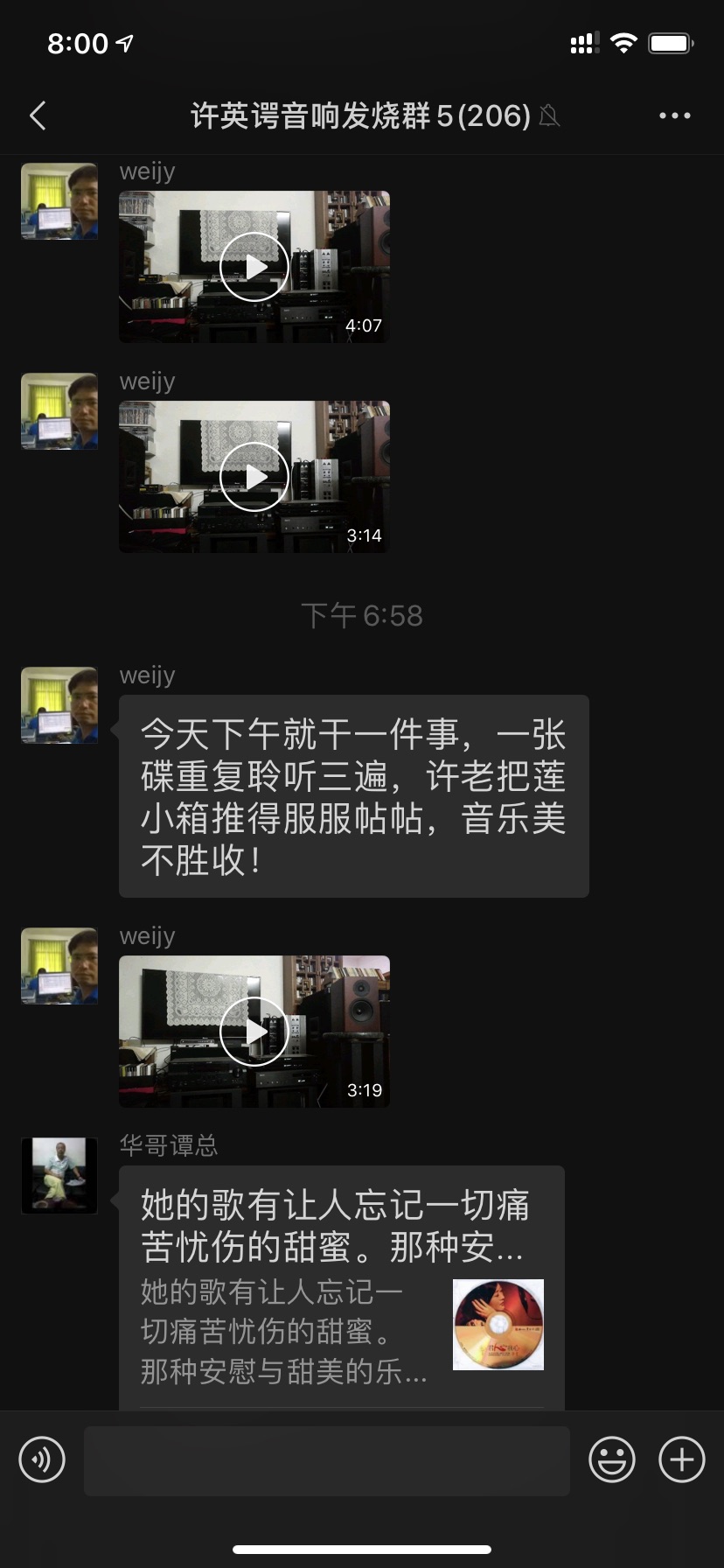Play weijy's 3:19 video
724x1568 pixels.
[x=254, y=1032]
